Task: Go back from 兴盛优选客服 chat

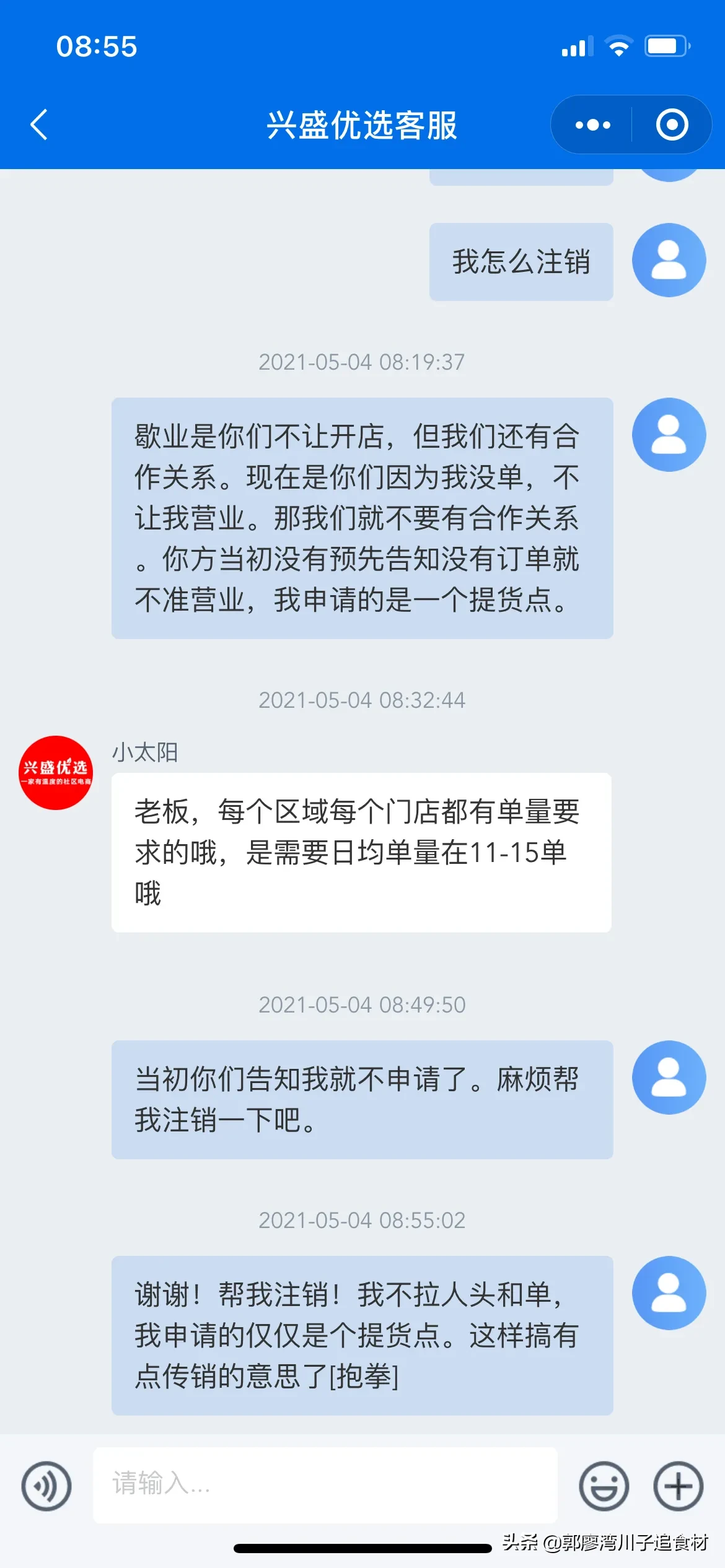Action: (39, 124)
